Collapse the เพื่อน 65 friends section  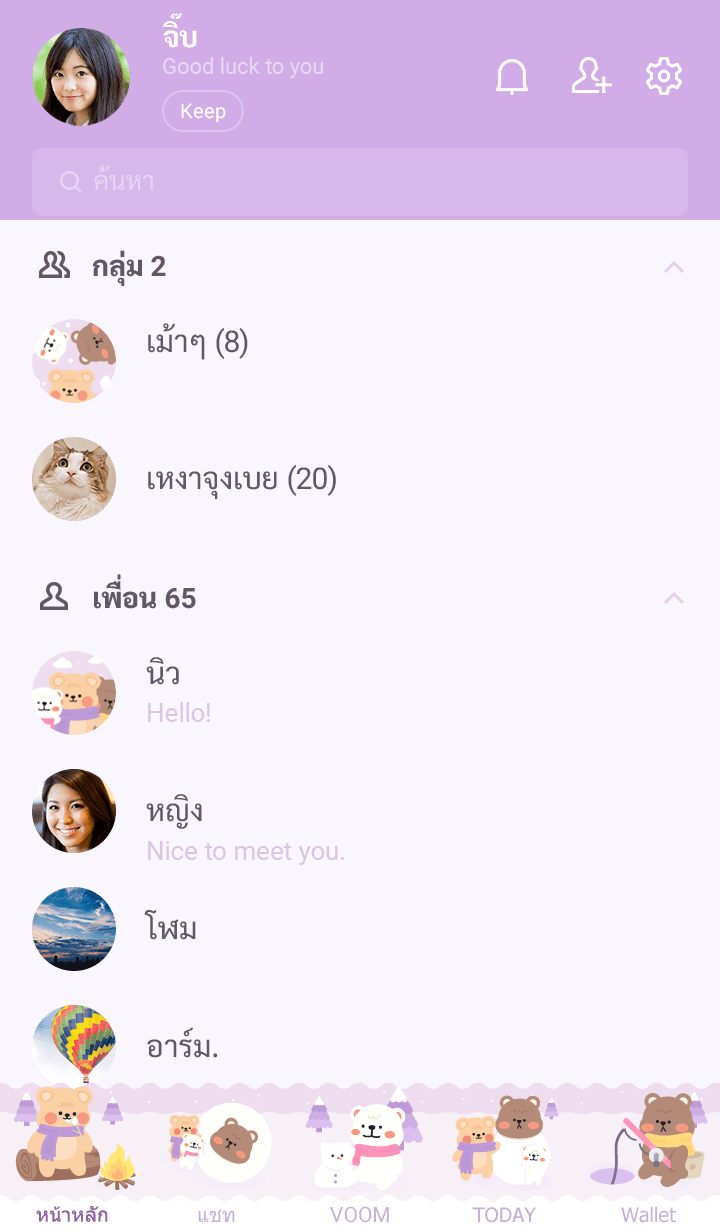coord(674,598)
